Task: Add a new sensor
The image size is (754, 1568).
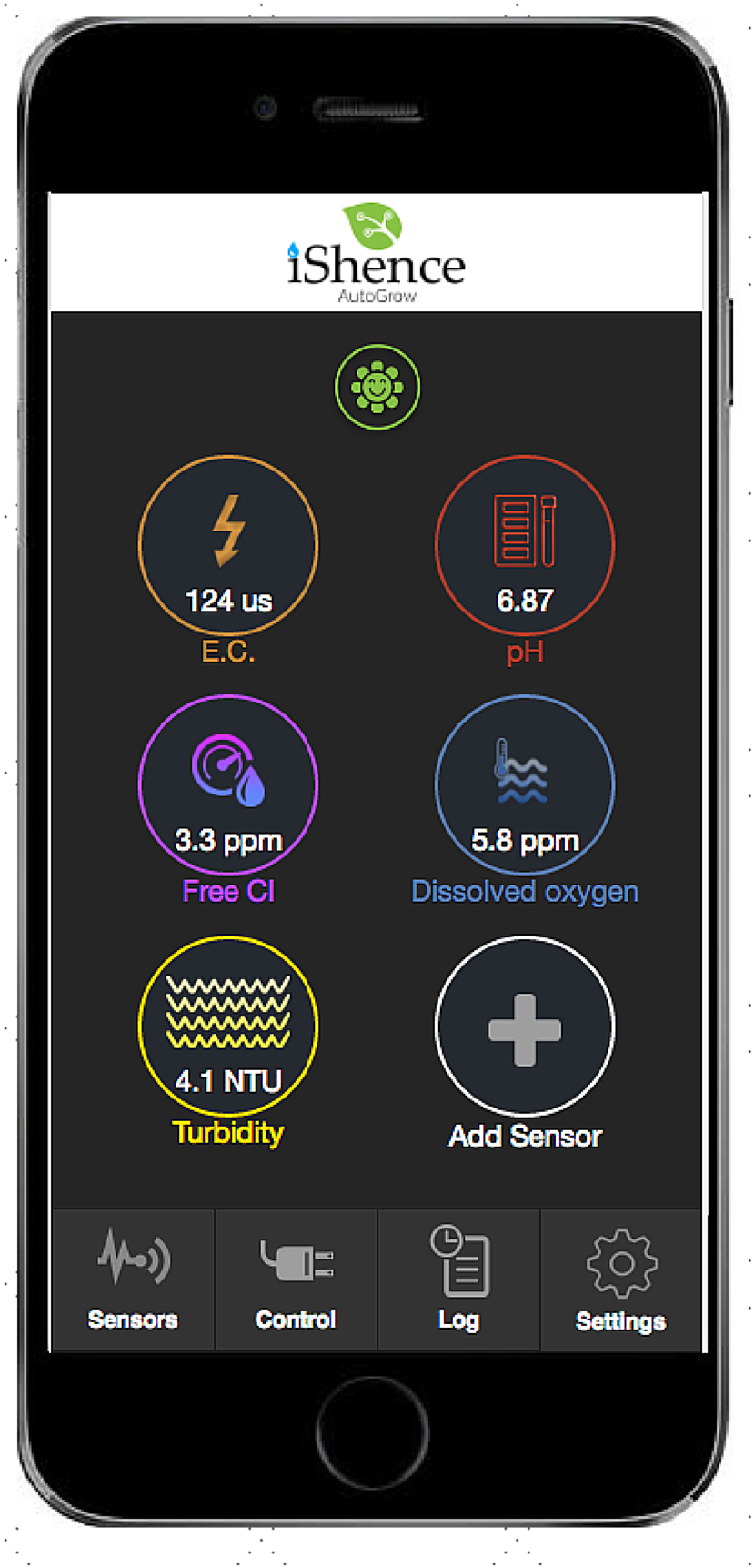Action: [525, 1027]
